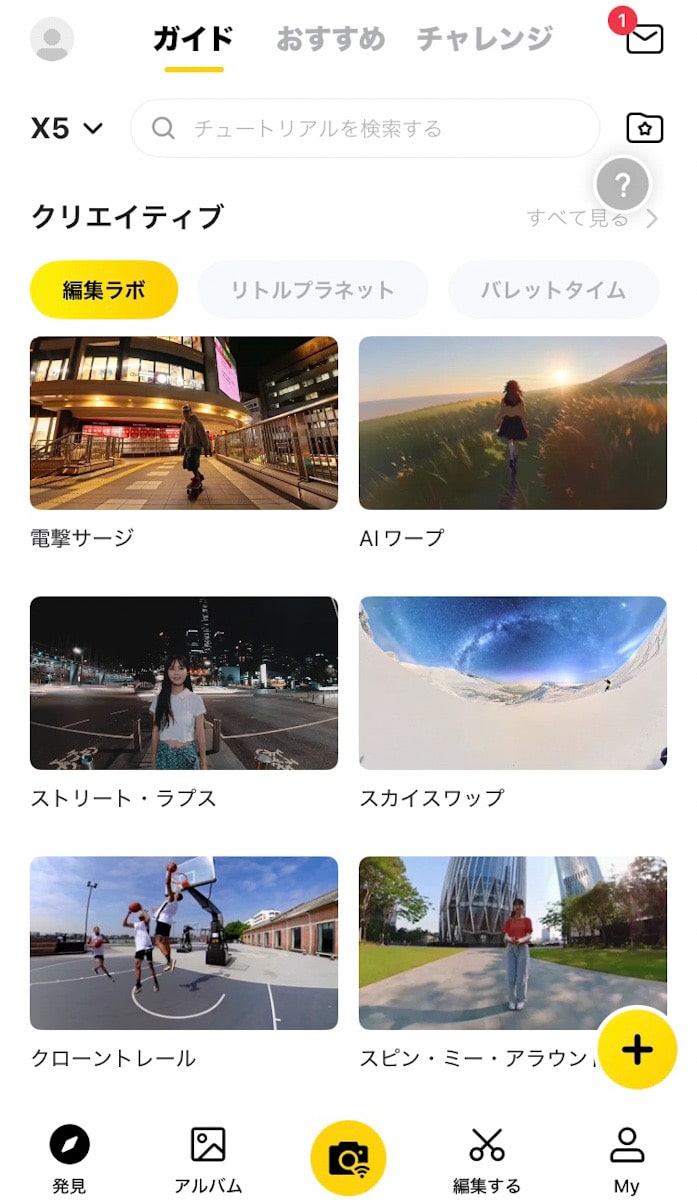Switch to the おすすめ tab
Image resolution: width=697 pixels, height=1200 pixels.
click(x=331, y=40)
